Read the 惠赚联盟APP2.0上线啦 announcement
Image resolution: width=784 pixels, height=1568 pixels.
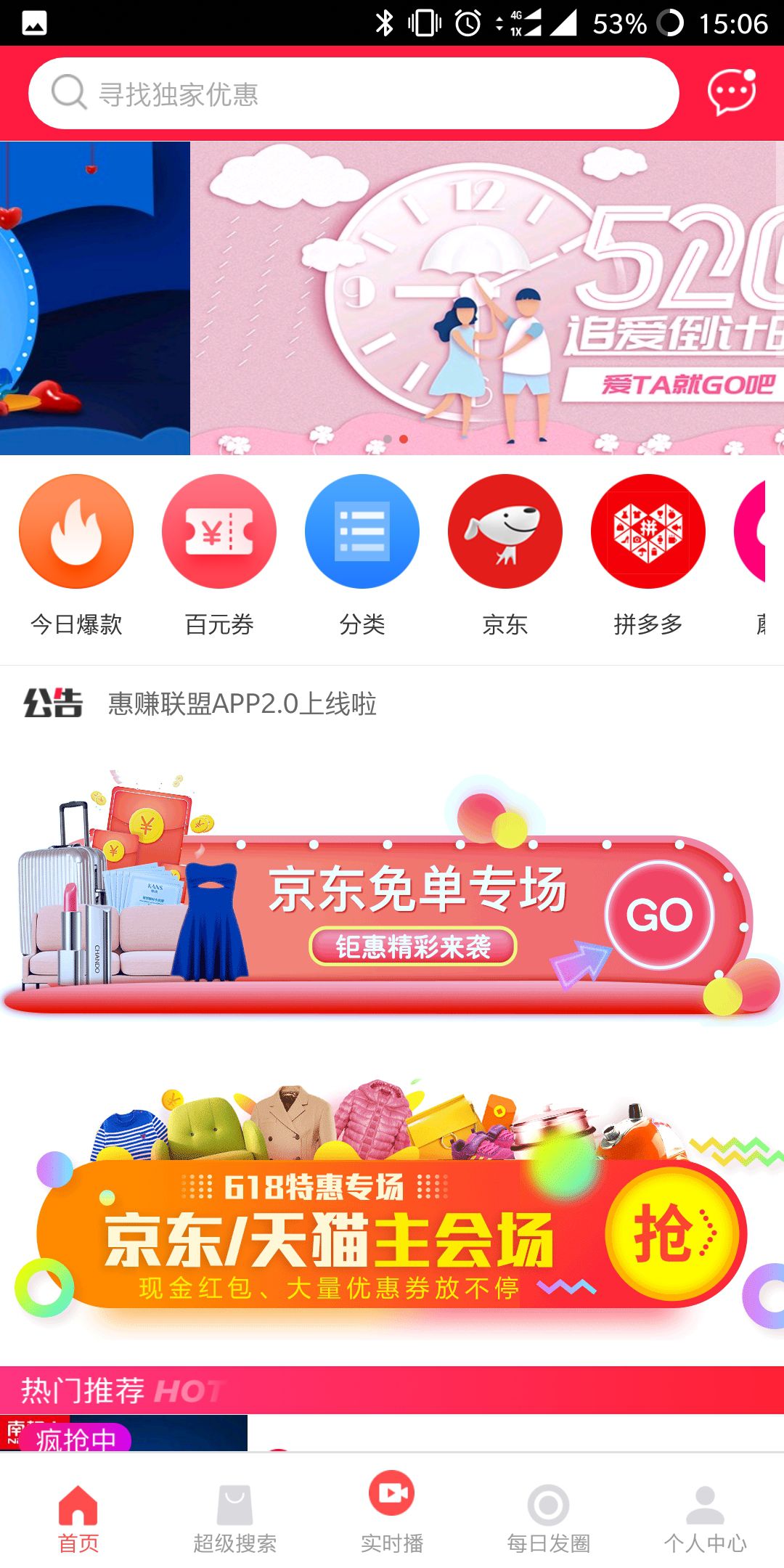point(242,704)
